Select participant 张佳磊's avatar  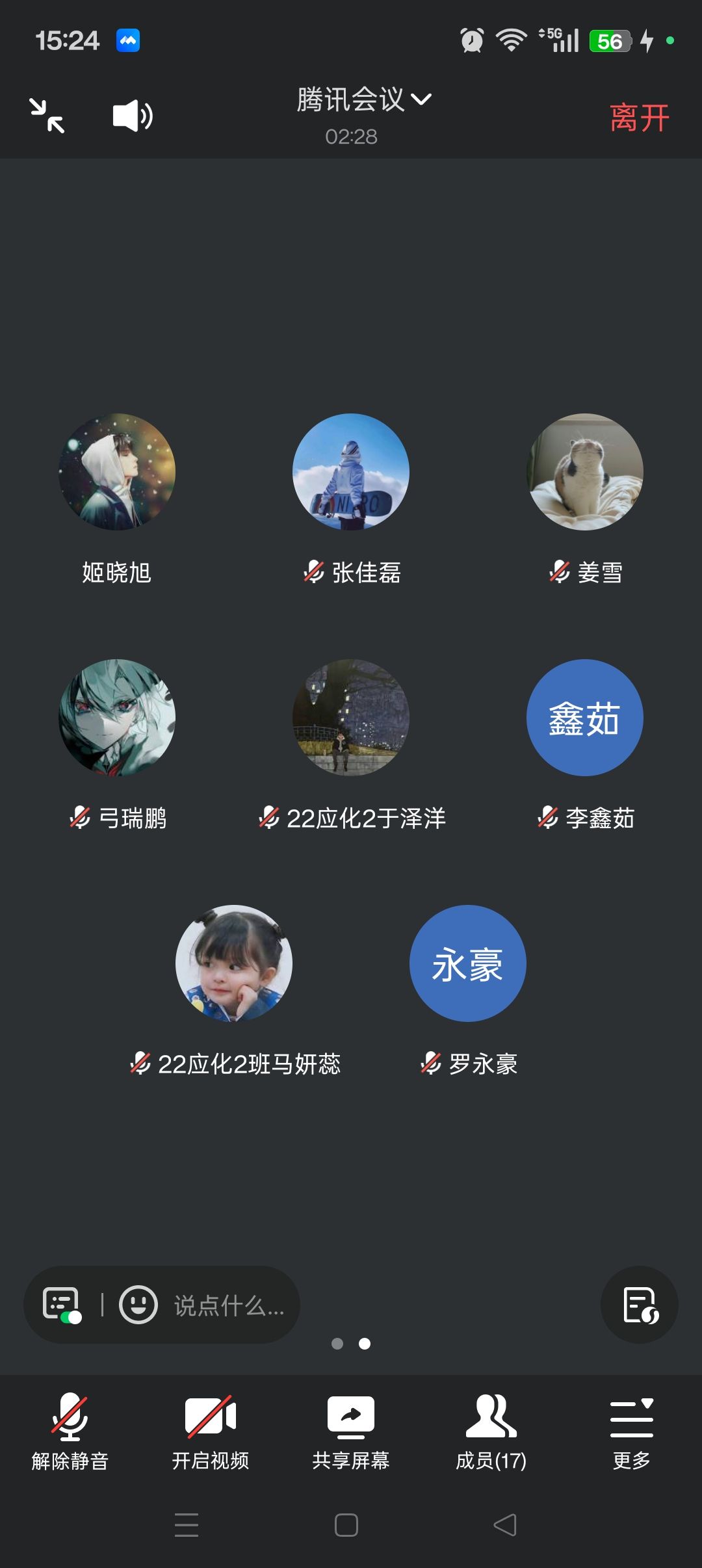pyautogui.click(x=351, y=472)
